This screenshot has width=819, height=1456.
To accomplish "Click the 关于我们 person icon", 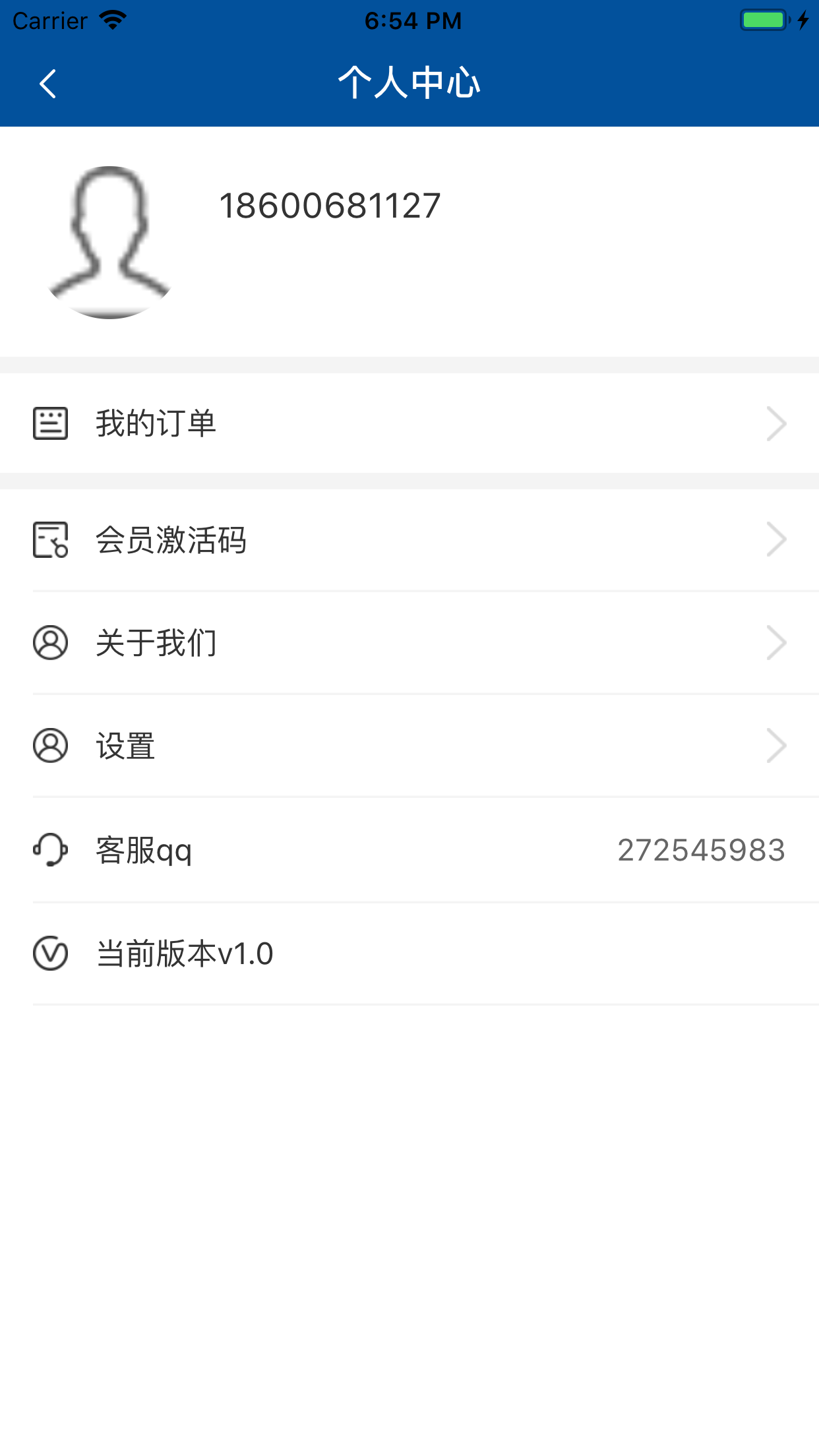I will pyautogui.click(x=51, y=642).
